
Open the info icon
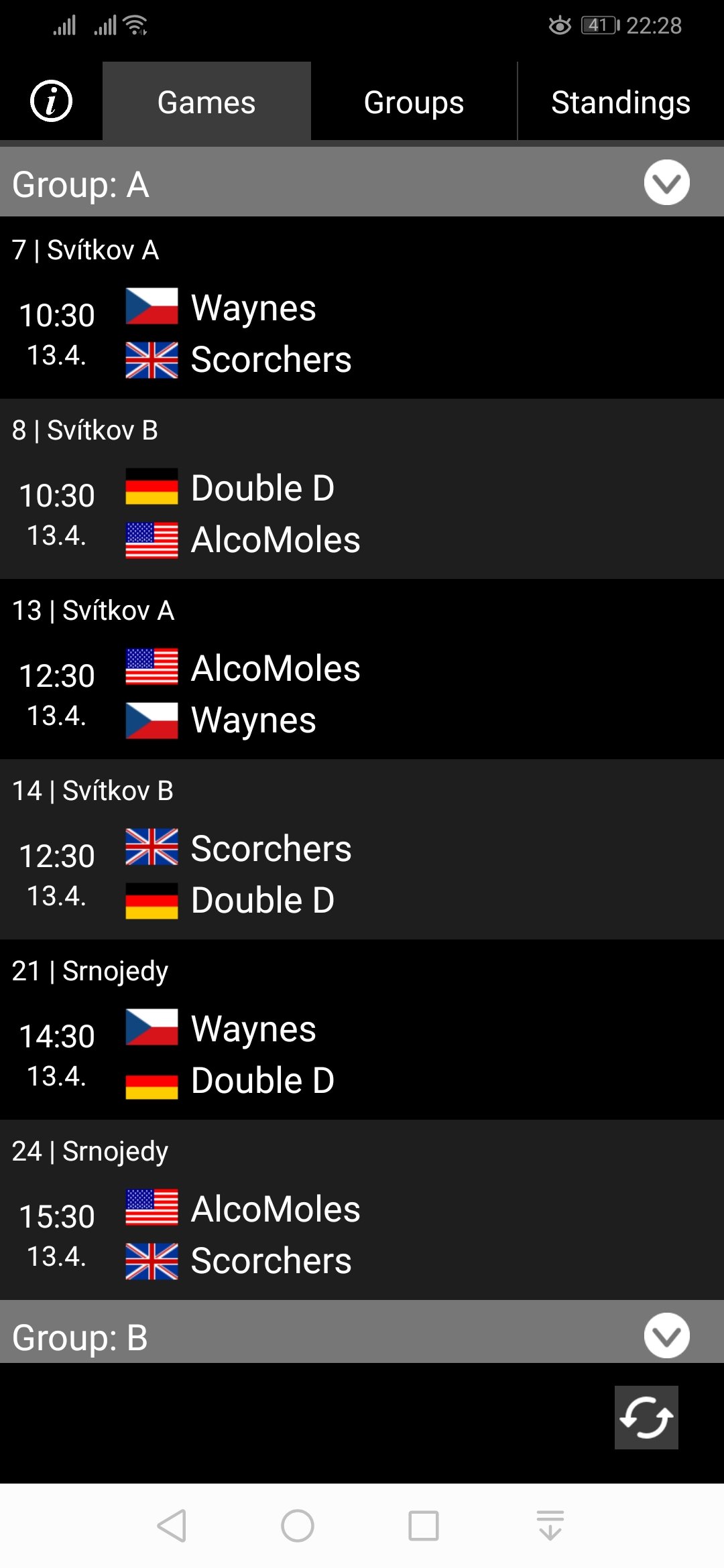(51, 101)
